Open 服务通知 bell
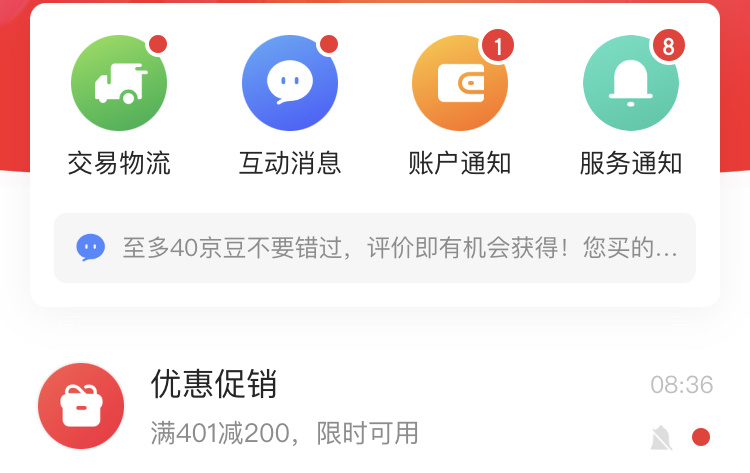Image resolution: width=750 pixels, height=473 pixels. coord(631,83)
